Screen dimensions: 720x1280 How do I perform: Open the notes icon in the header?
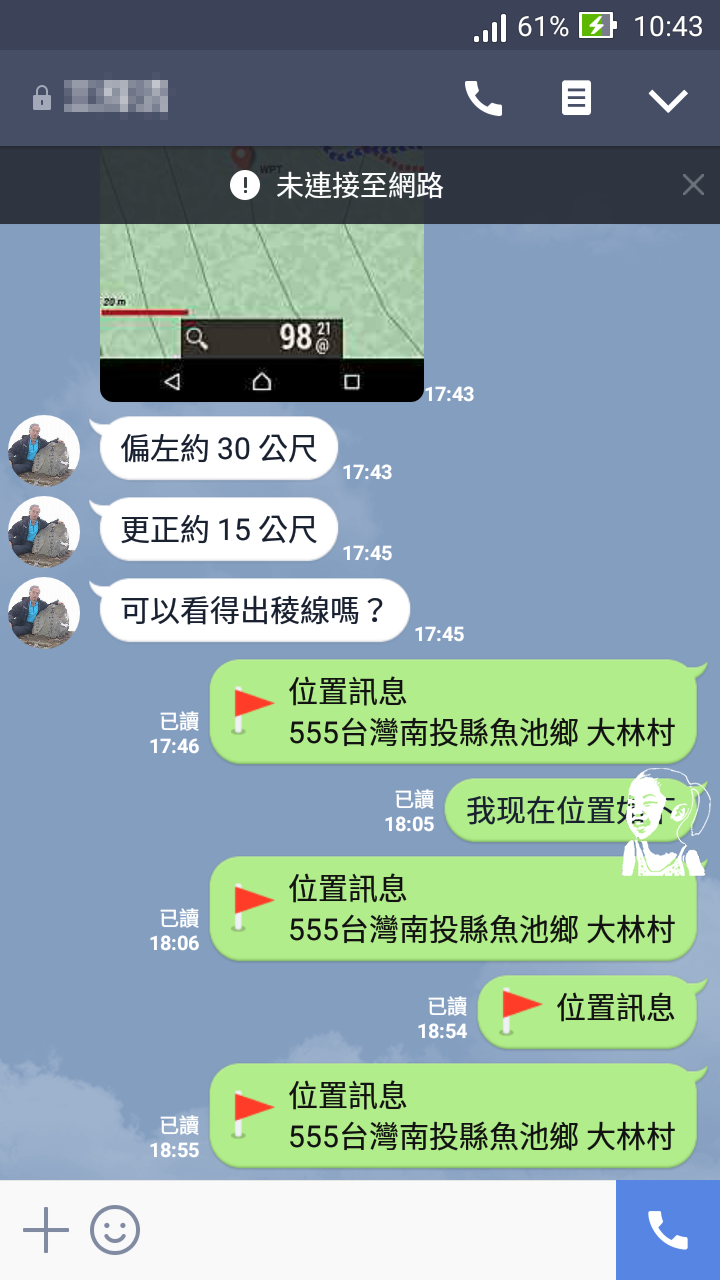pyautogui.click(x=576, y=99)
